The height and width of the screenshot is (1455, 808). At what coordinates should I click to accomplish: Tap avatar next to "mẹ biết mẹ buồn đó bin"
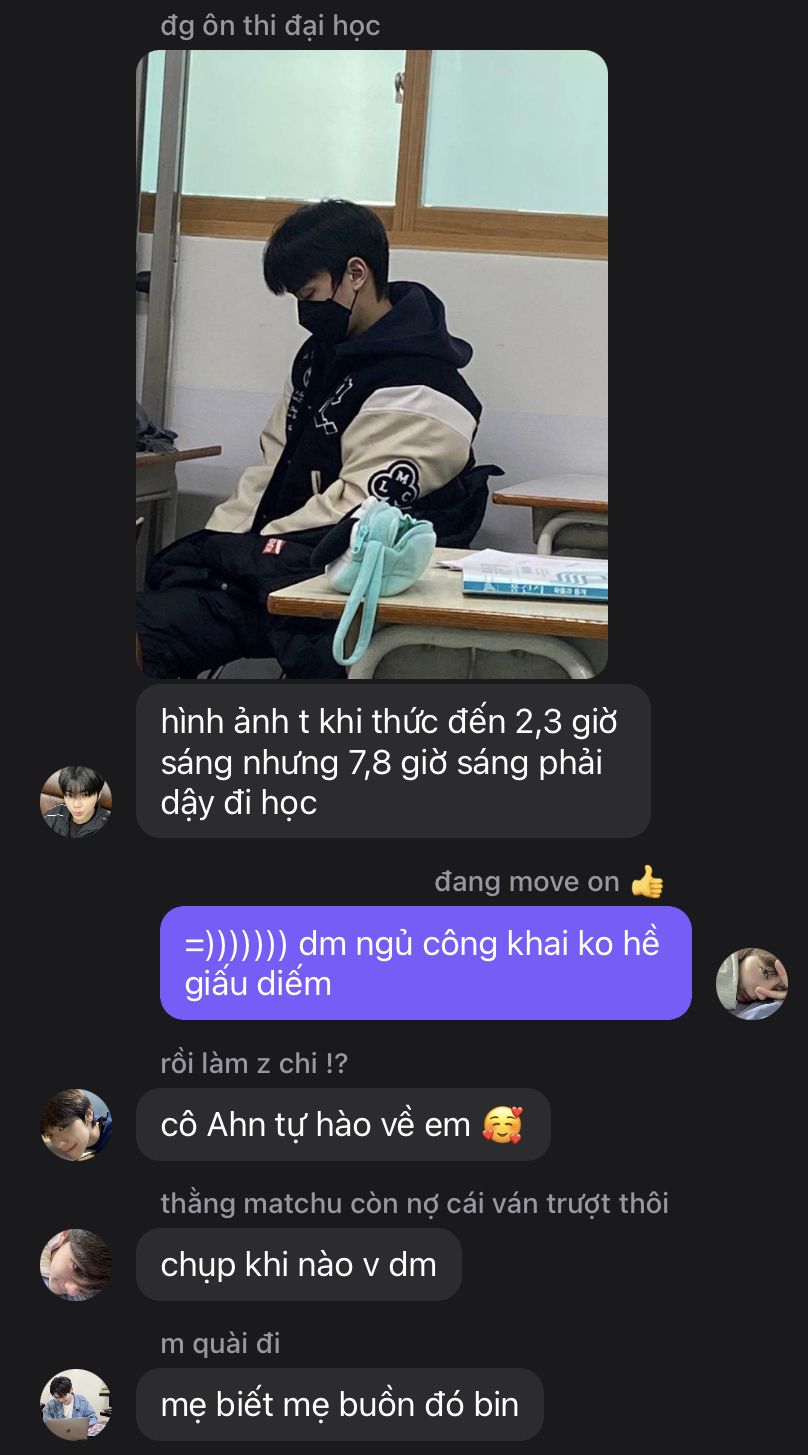(x=76, y=1404)
